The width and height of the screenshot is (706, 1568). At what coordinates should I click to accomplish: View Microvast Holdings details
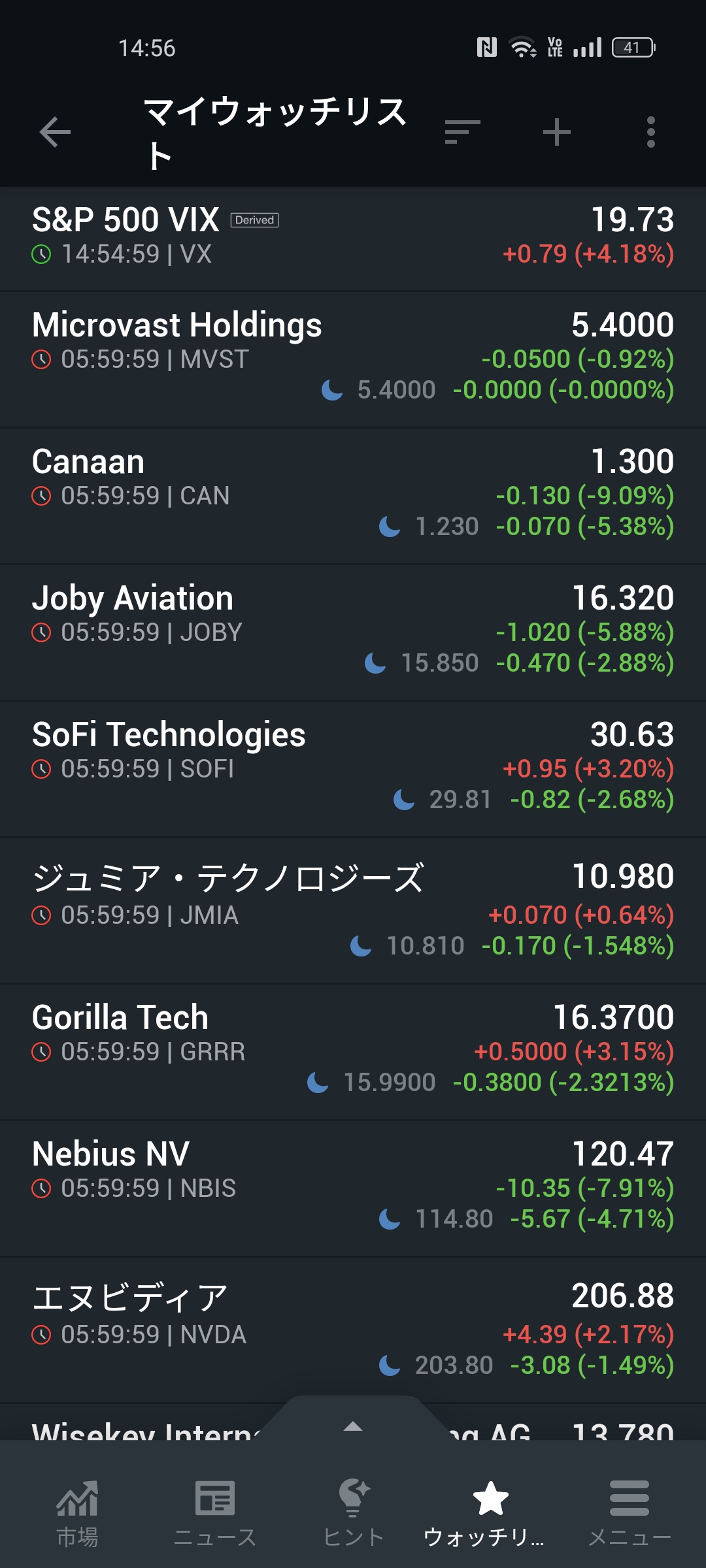(353, 358)
